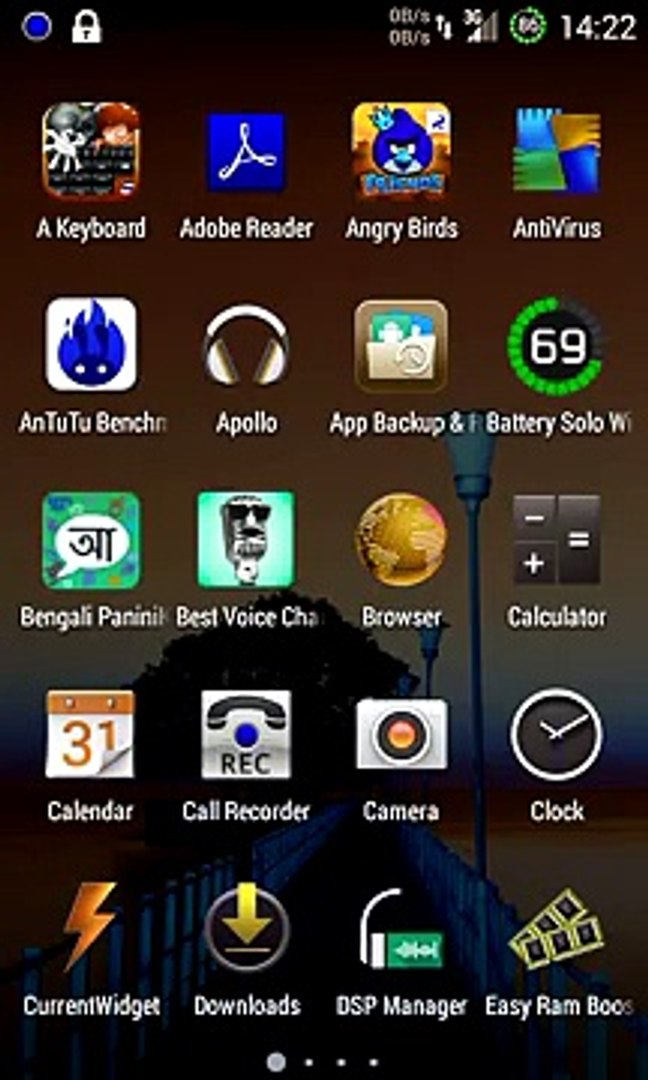Open the A Keyboard app
Screen dimensions: 648x1080
coord(91,152)
